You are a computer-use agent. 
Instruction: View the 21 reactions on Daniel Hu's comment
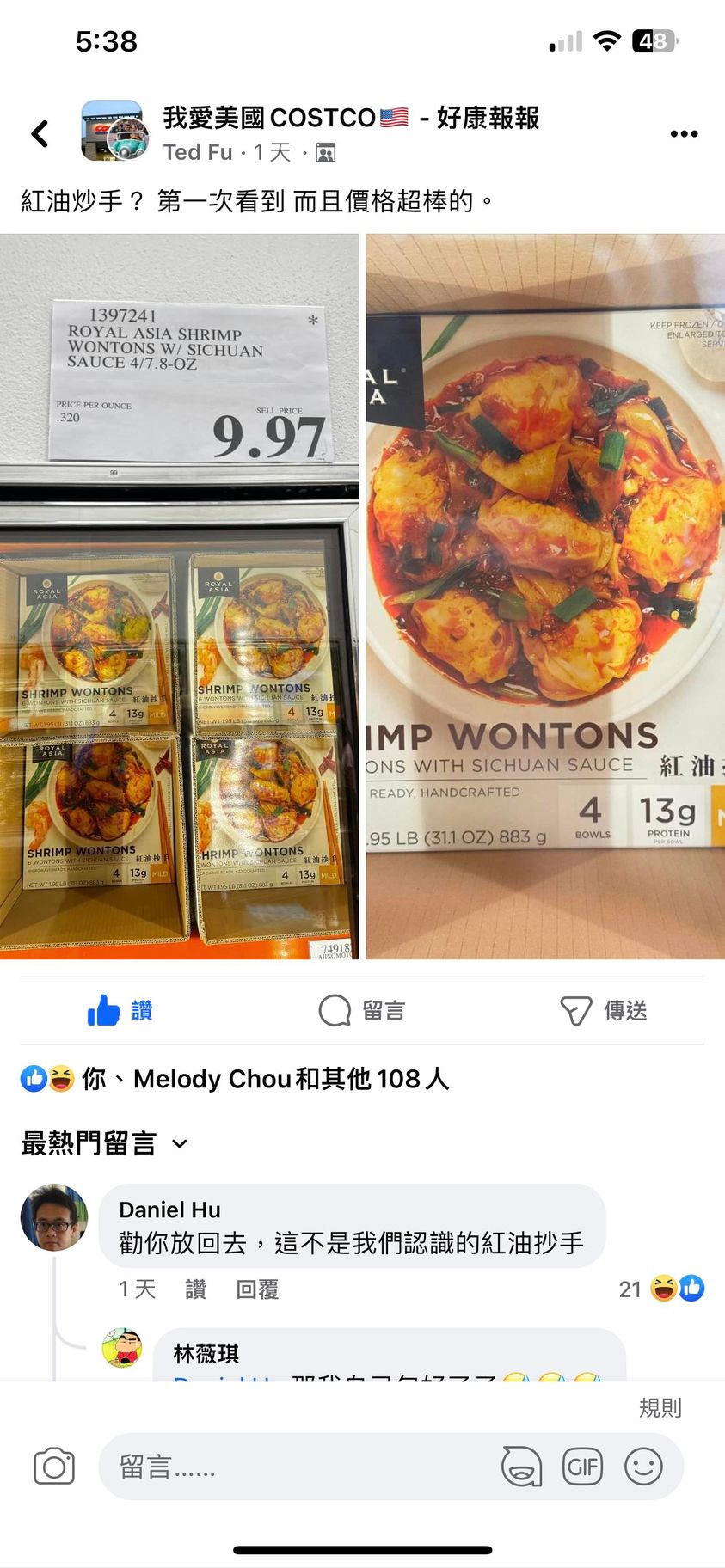coord(660,1289)
